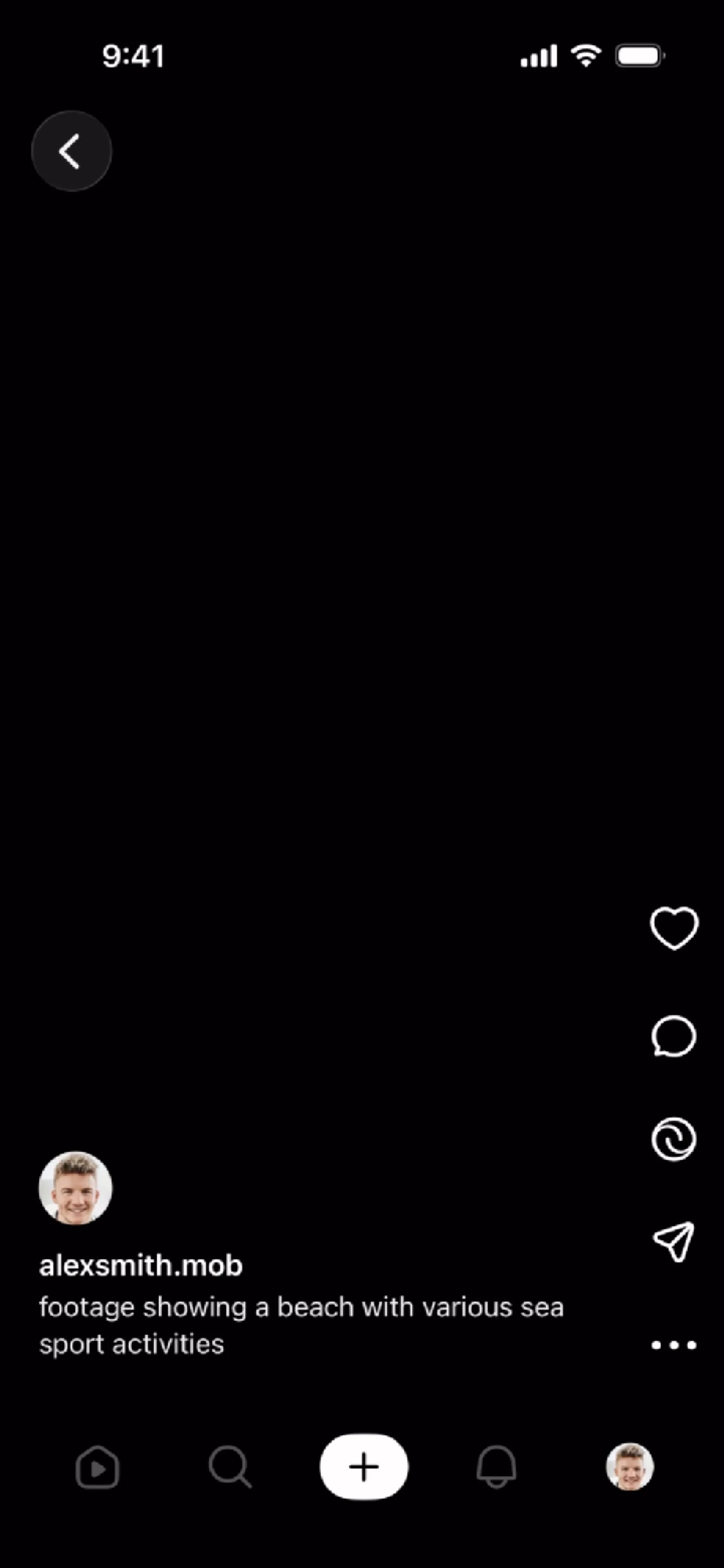The height and width of the screenshot is (1568, 724).
Task: Like this video with the heart icon
Action: click(x=673, y=928)
